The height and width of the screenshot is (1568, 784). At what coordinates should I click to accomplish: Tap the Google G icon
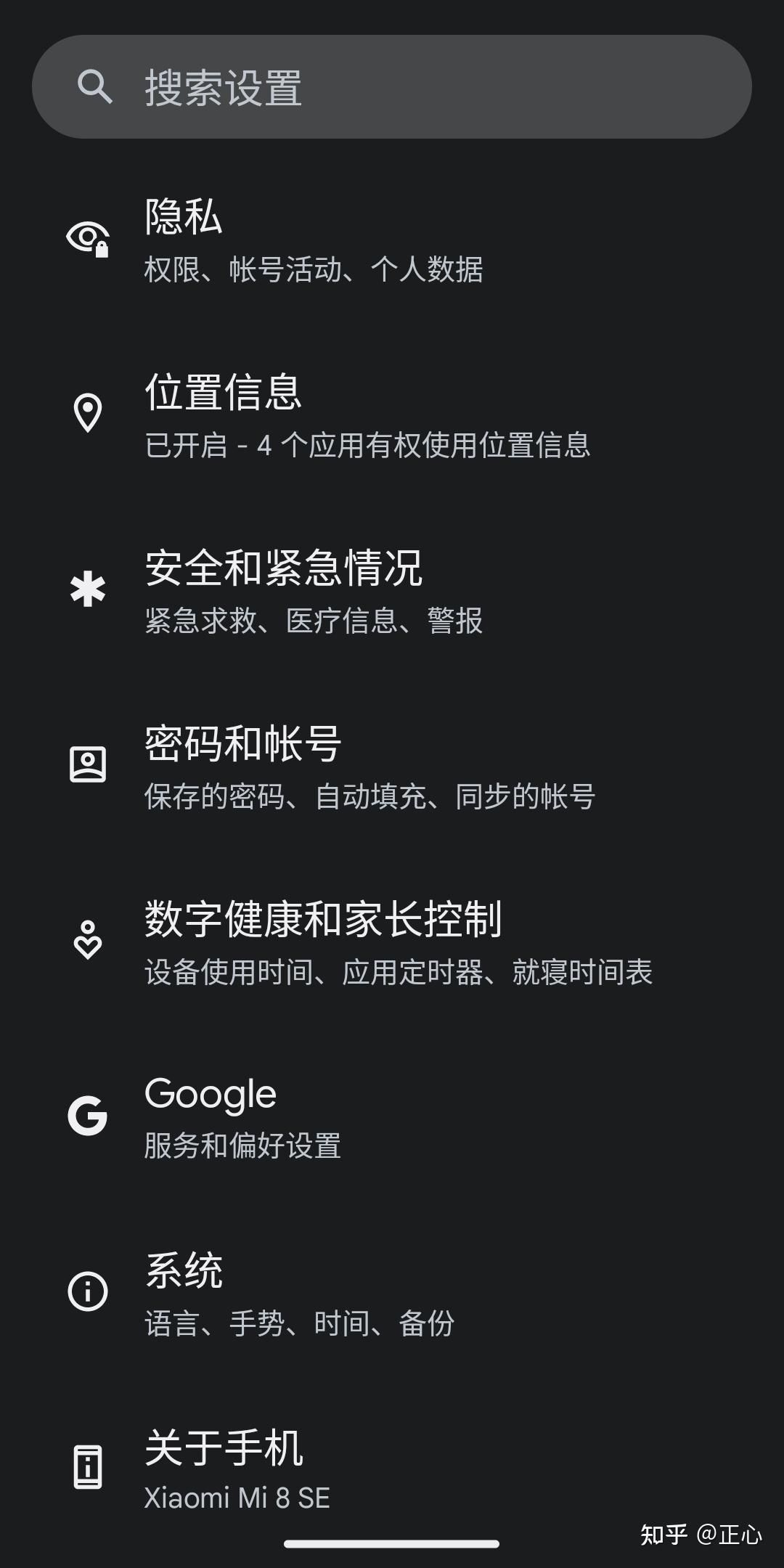pos(87,1114)
